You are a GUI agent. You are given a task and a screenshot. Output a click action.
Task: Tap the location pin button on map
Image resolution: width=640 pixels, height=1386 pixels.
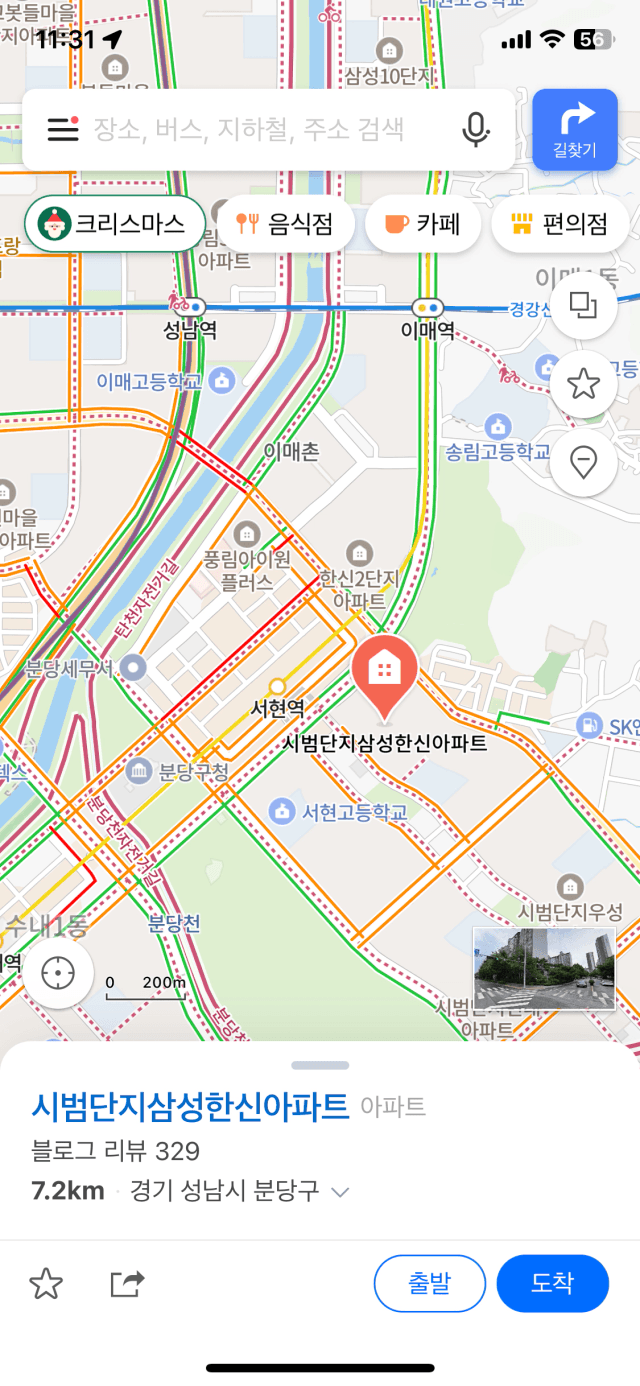point(583,463)
